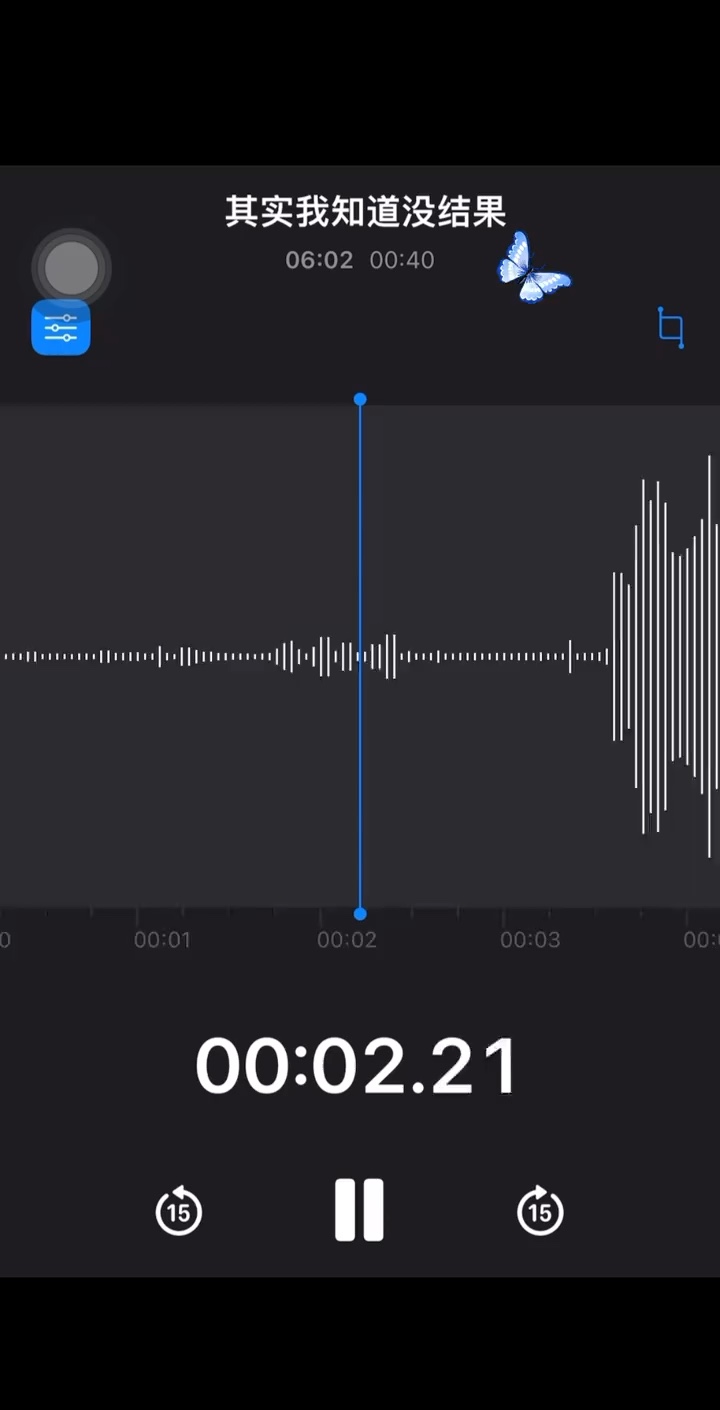720x1410 pixels.
Task: Open the trim recording tool
Action: 671,328
